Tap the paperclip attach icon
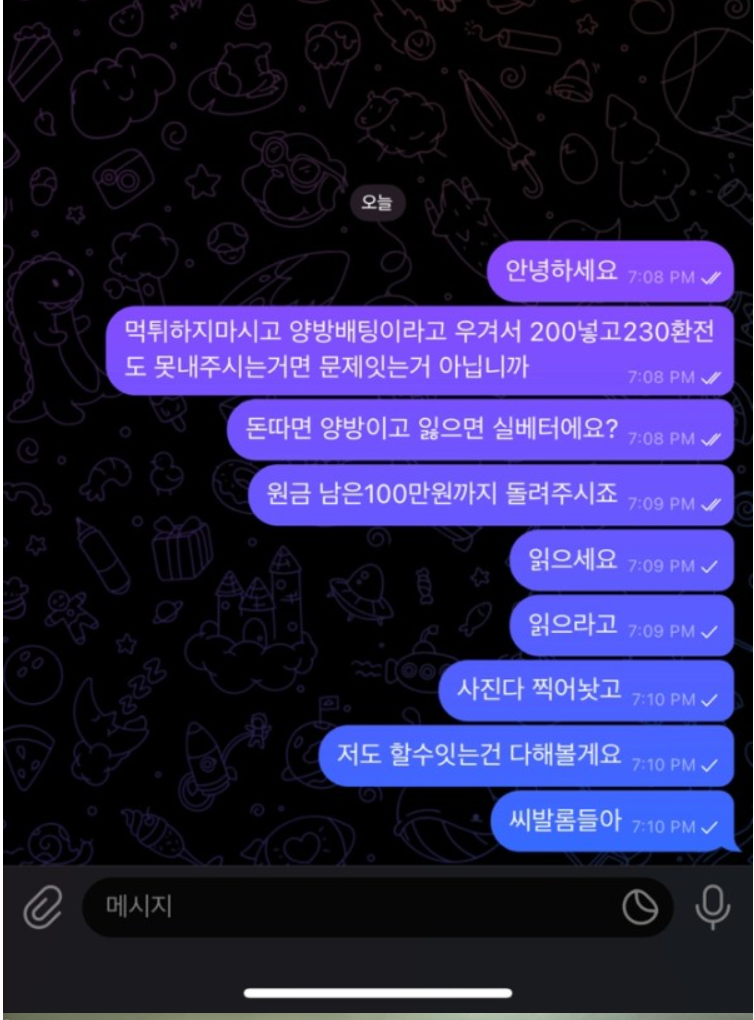 coord(41,908)
